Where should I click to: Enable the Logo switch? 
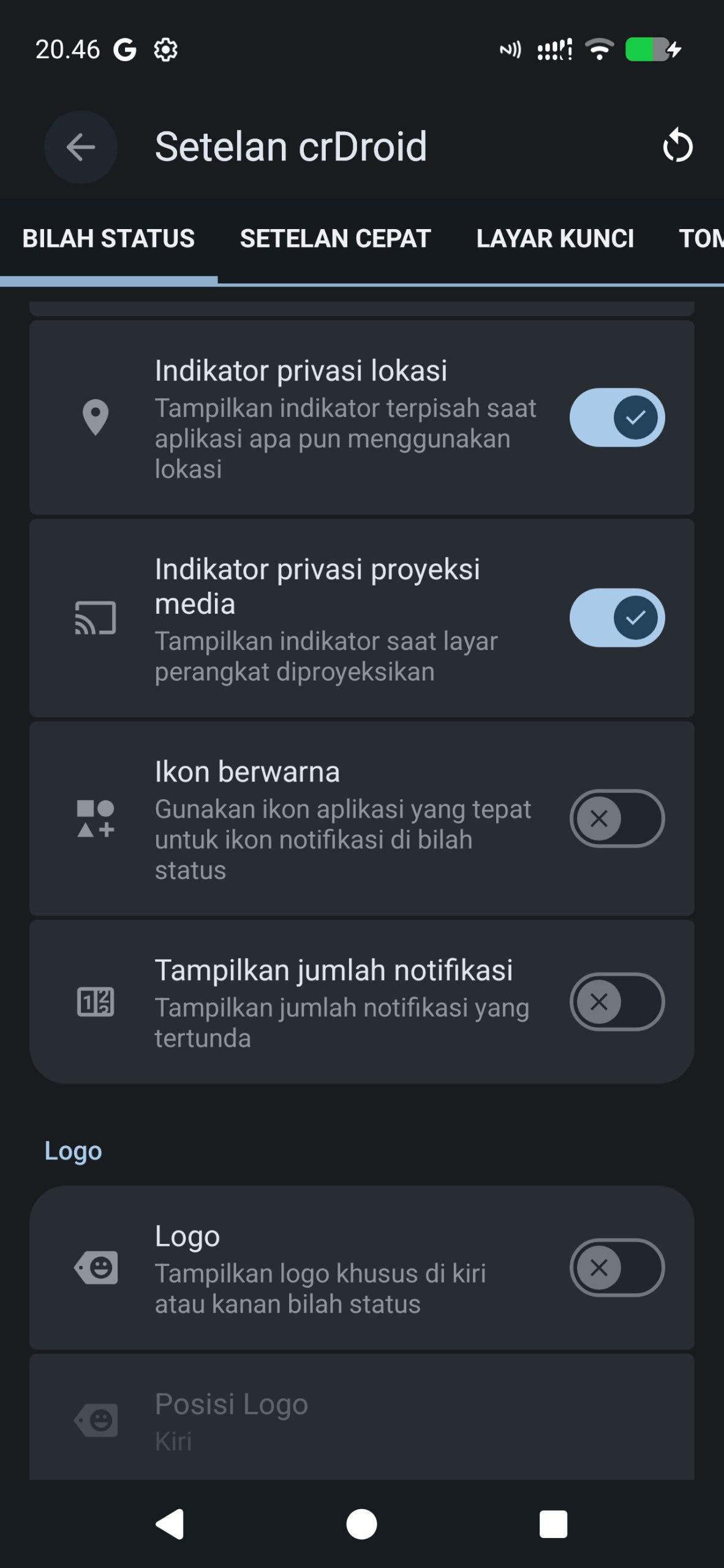[617, 1267]
